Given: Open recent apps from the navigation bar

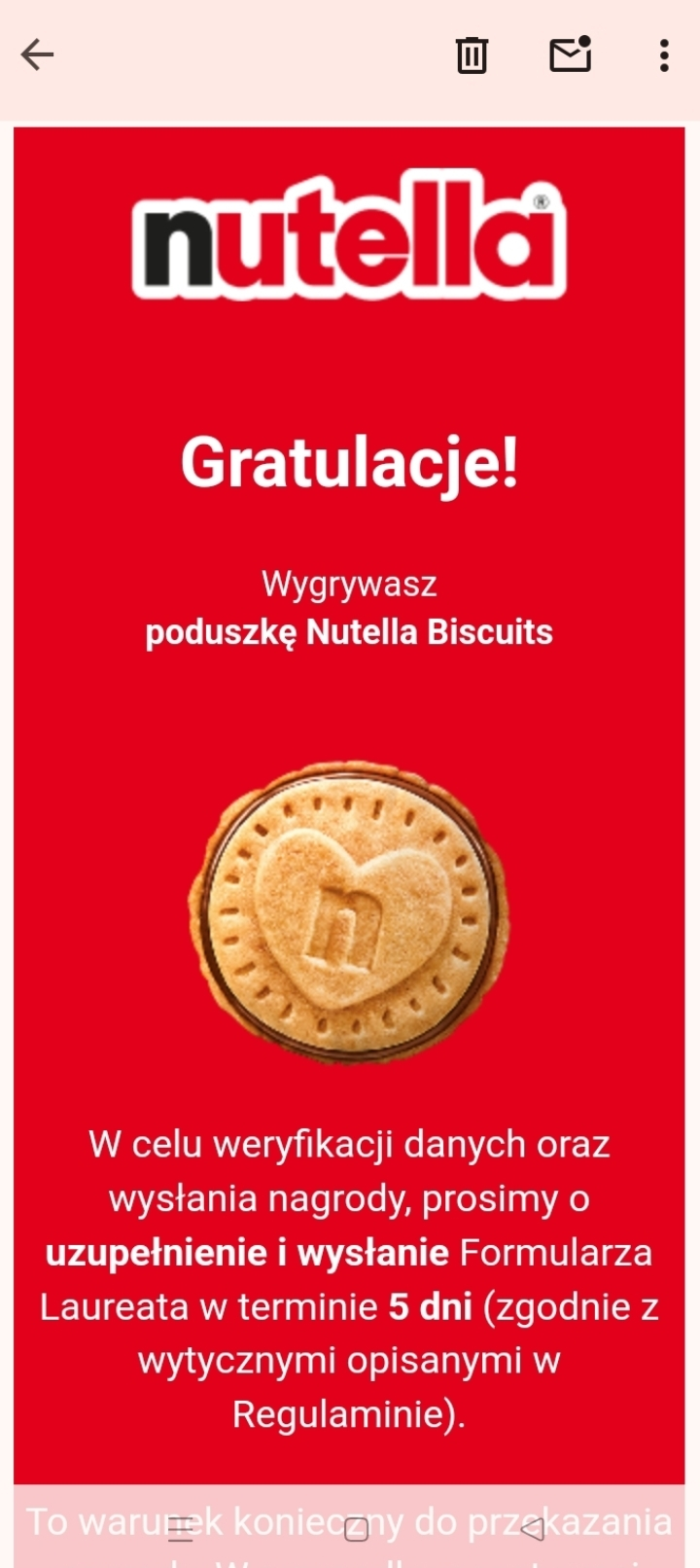Looking at the screenshot, I should click(181, 1530).
